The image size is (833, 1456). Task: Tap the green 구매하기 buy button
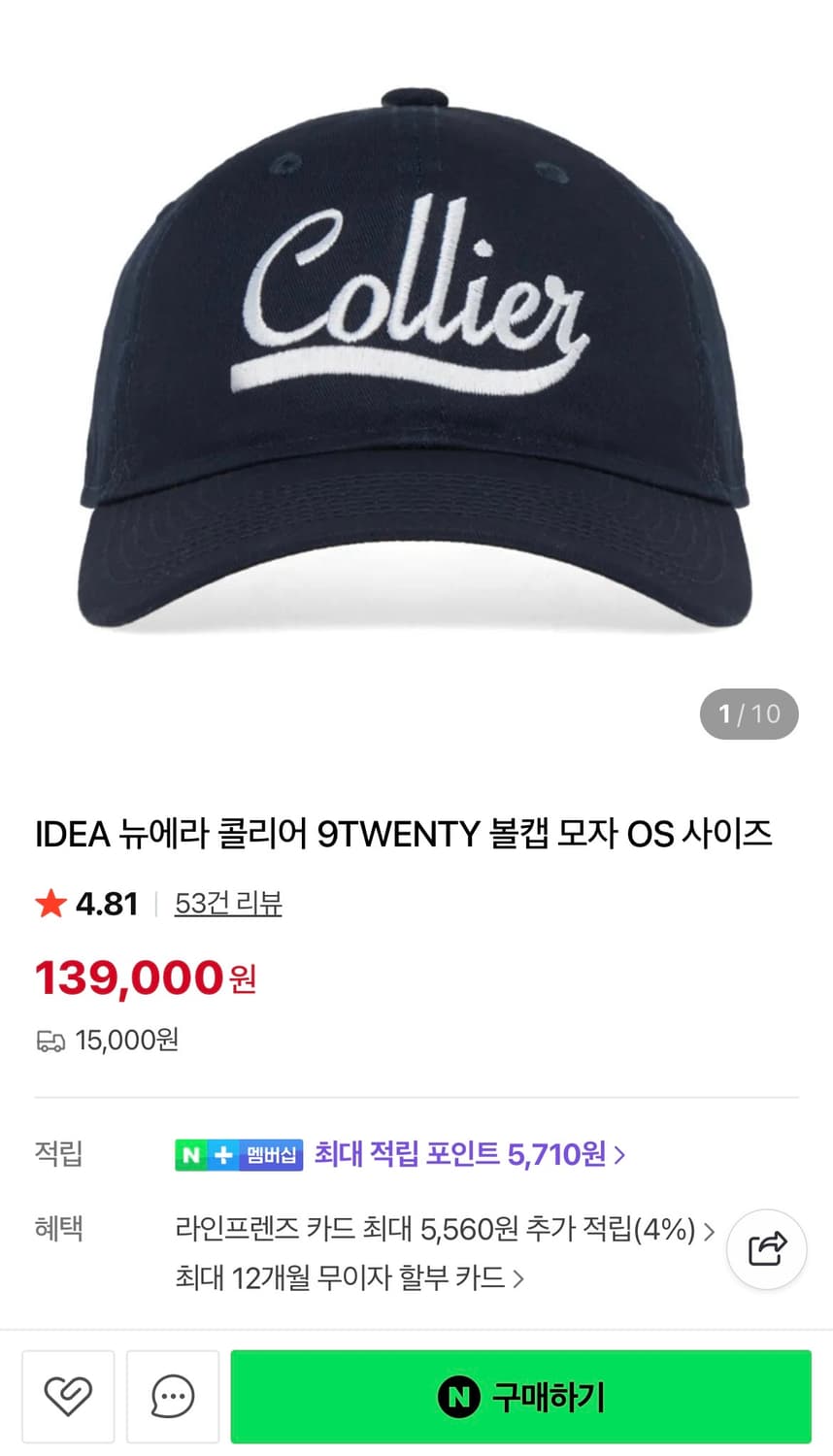520,1397
